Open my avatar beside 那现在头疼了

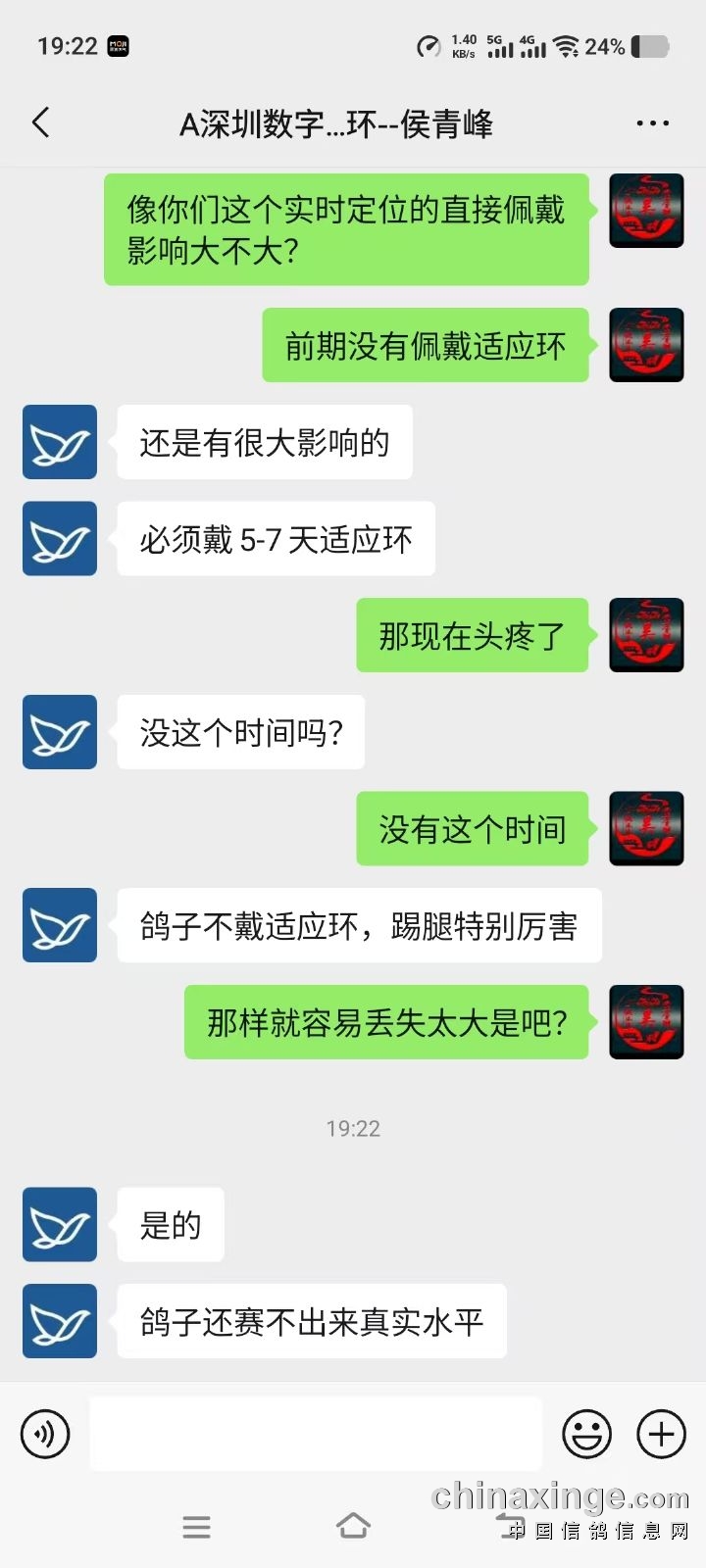coord(646,635)
